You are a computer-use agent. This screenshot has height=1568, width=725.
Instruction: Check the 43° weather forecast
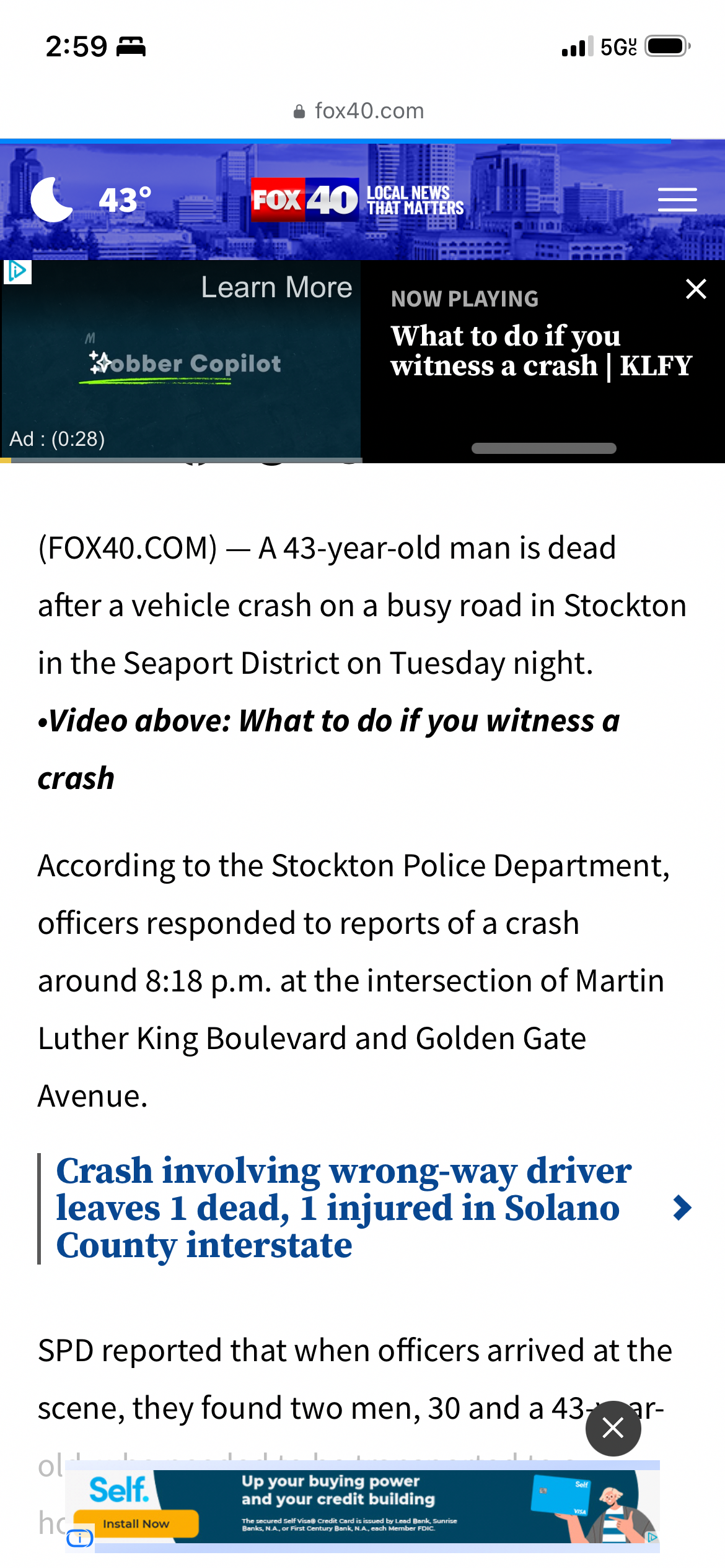click(93, 199)
